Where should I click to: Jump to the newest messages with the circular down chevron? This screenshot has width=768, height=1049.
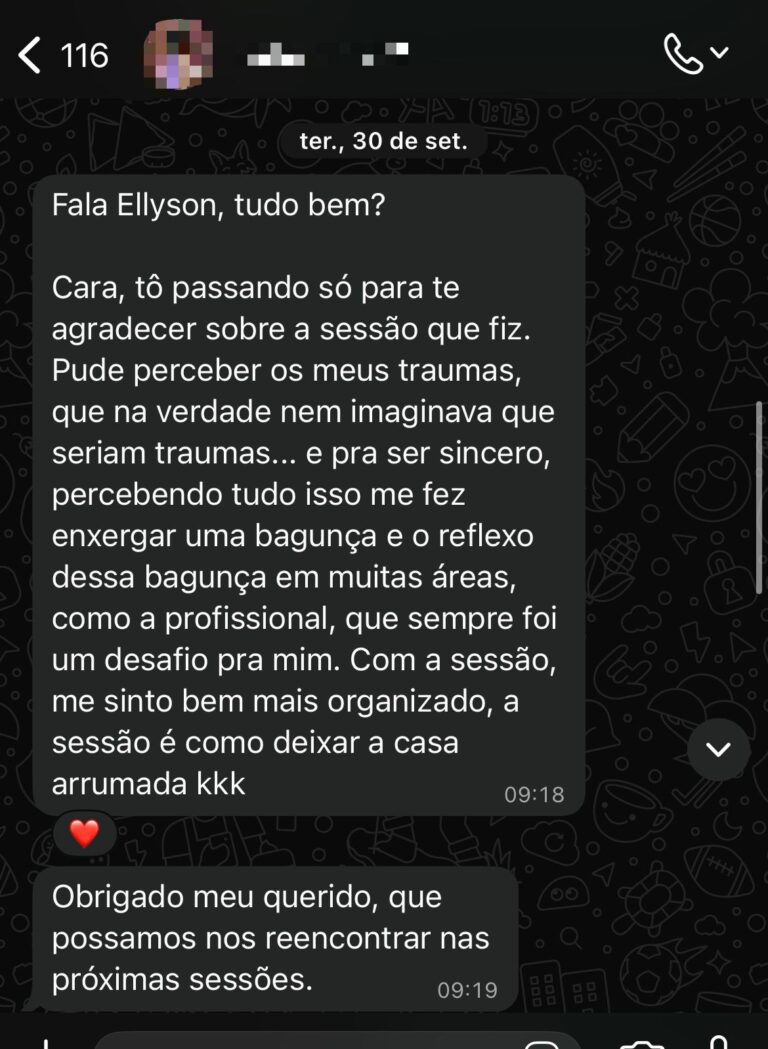click(x=717, y=750)
